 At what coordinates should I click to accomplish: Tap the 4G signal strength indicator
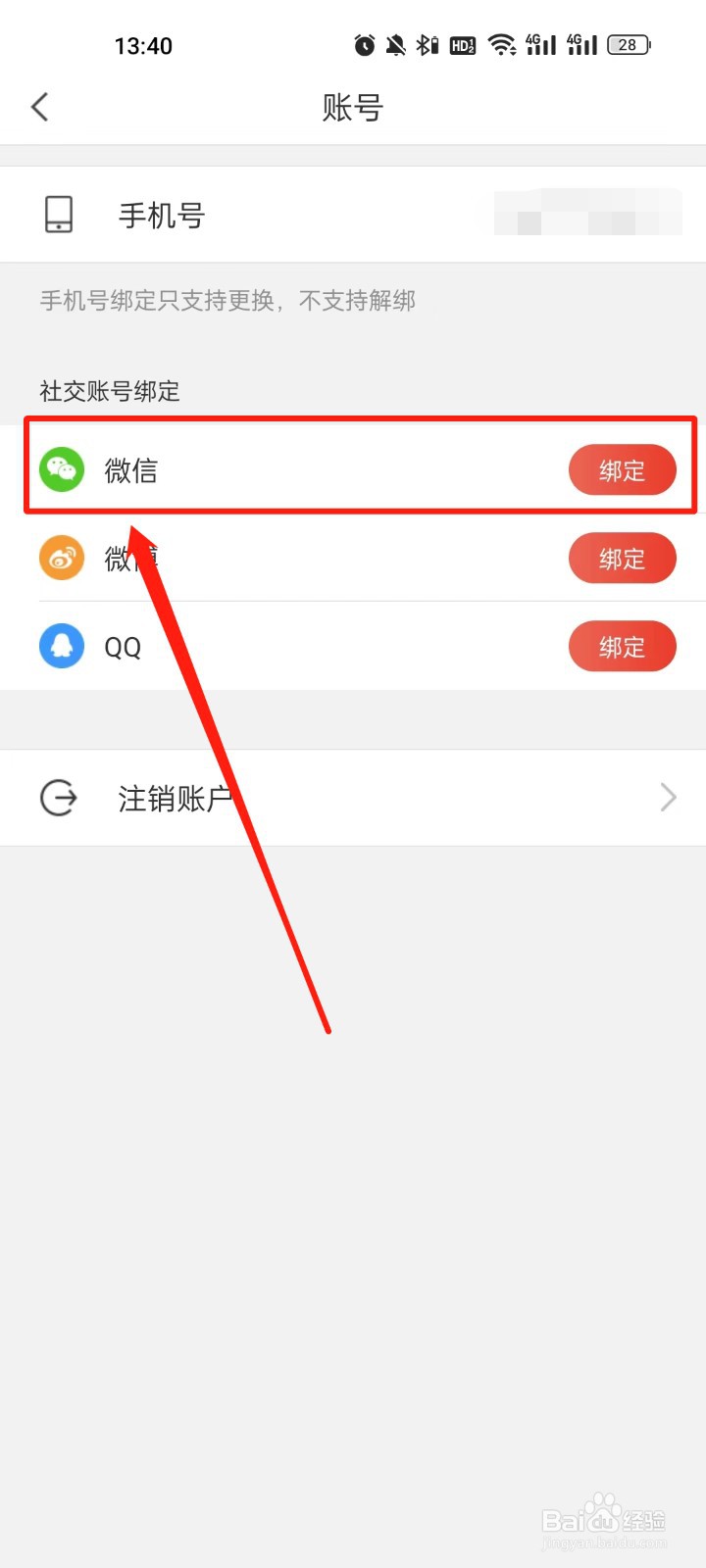(540, 44)
